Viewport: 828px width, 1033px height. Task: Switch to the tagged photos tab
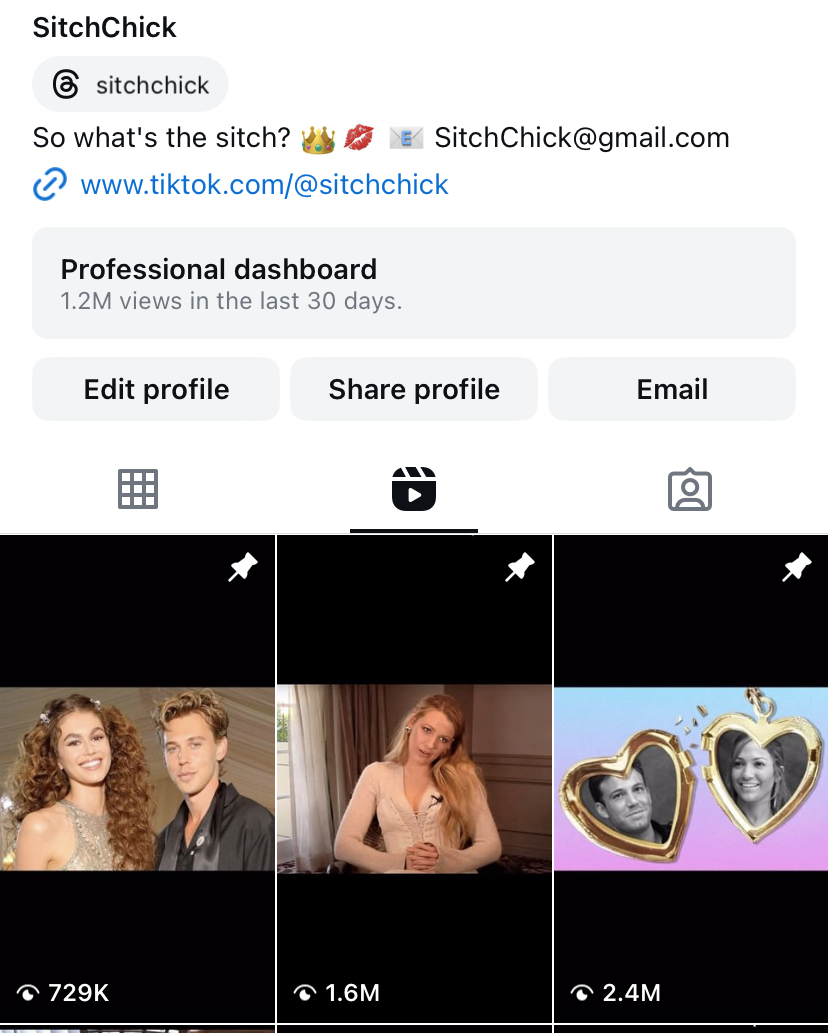point(689,490)
